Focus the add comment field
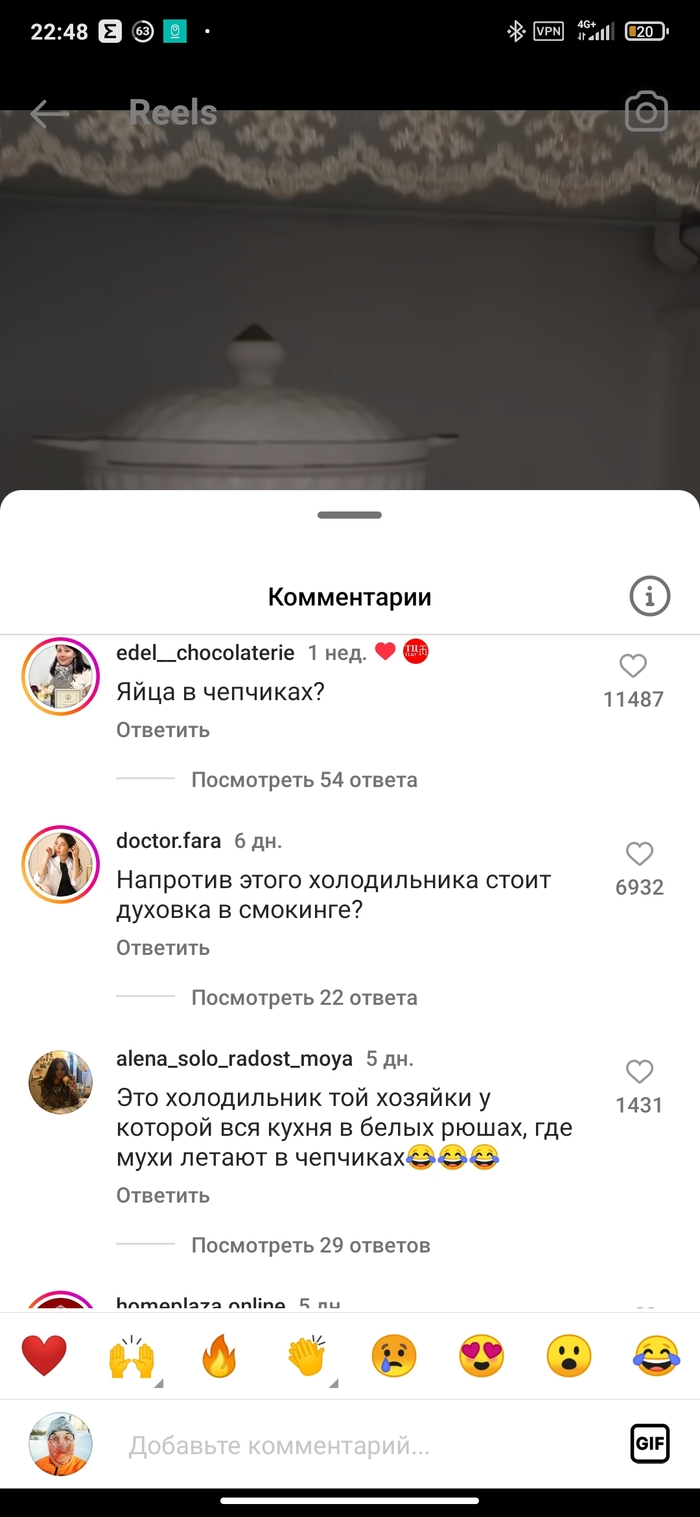Viewport: 700px width, 1517px height. pos(350,1445)
